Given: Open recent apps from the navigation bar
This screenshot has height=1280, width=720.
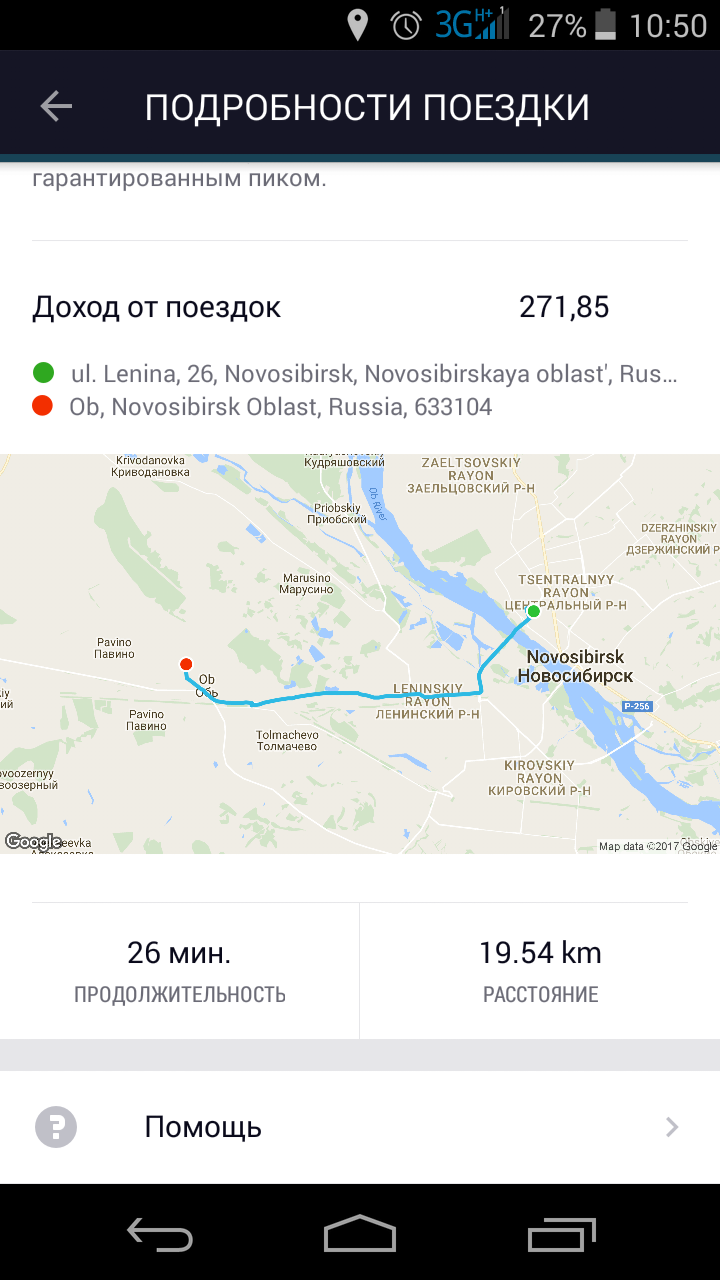Looking at the screenshot, I should (x=562, y=1233).
